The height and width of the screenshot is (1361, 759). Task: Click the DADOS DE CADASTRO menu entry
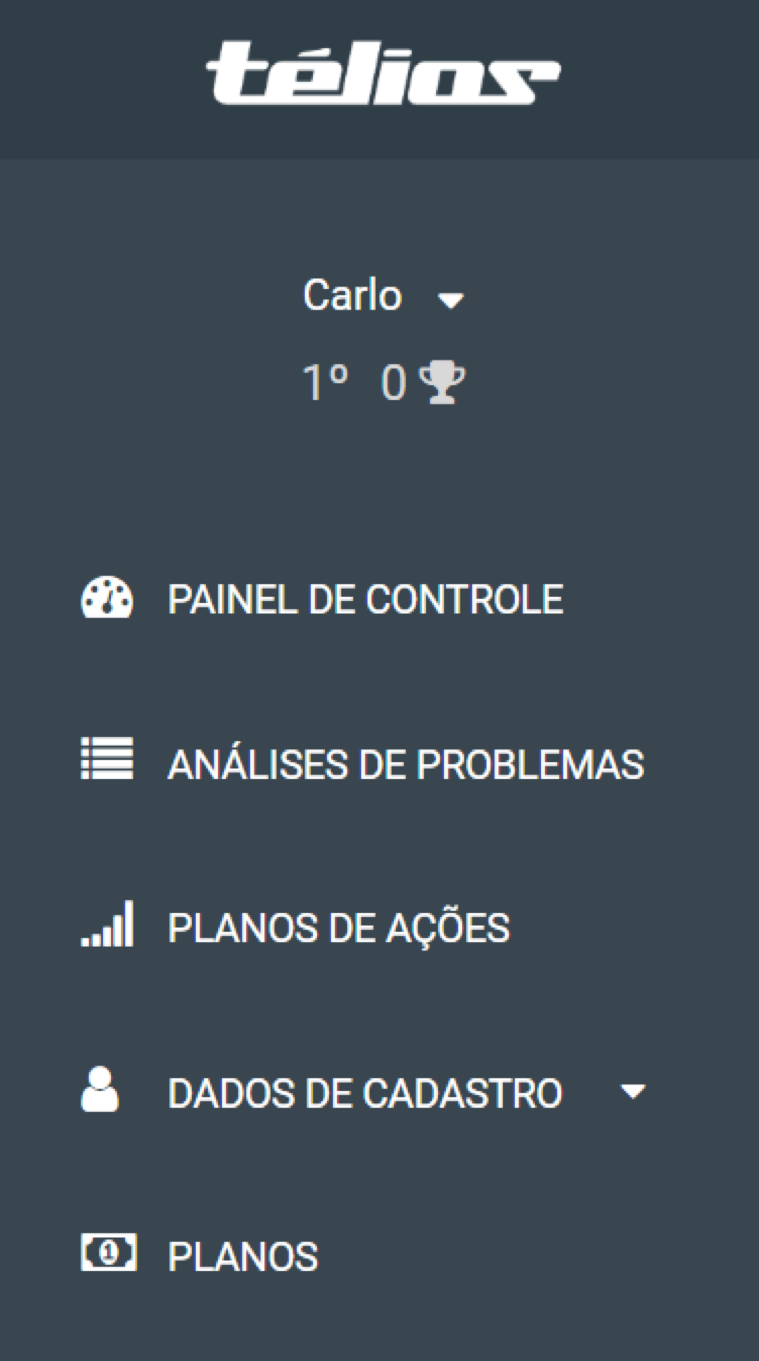pyautogui.click(x=367, y=1091)
